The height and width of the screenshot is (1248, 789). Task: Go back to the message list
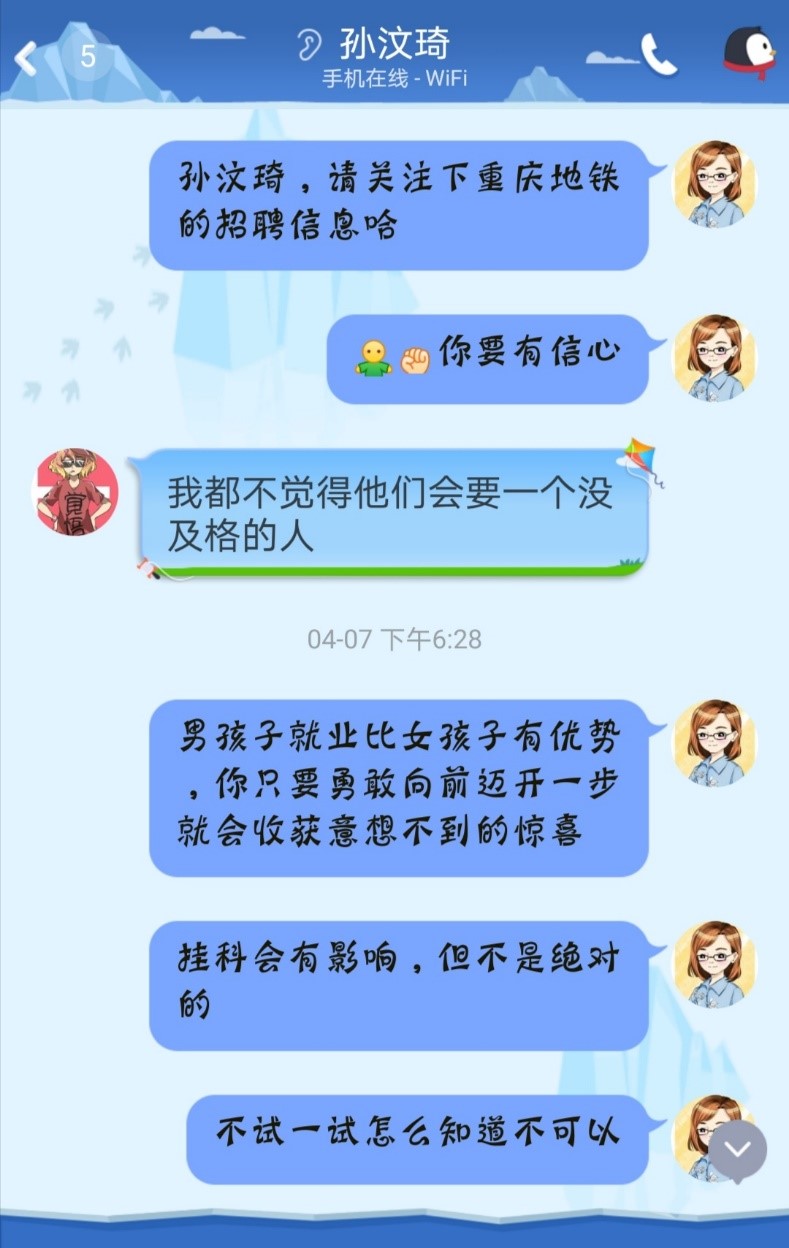point(27,57)
